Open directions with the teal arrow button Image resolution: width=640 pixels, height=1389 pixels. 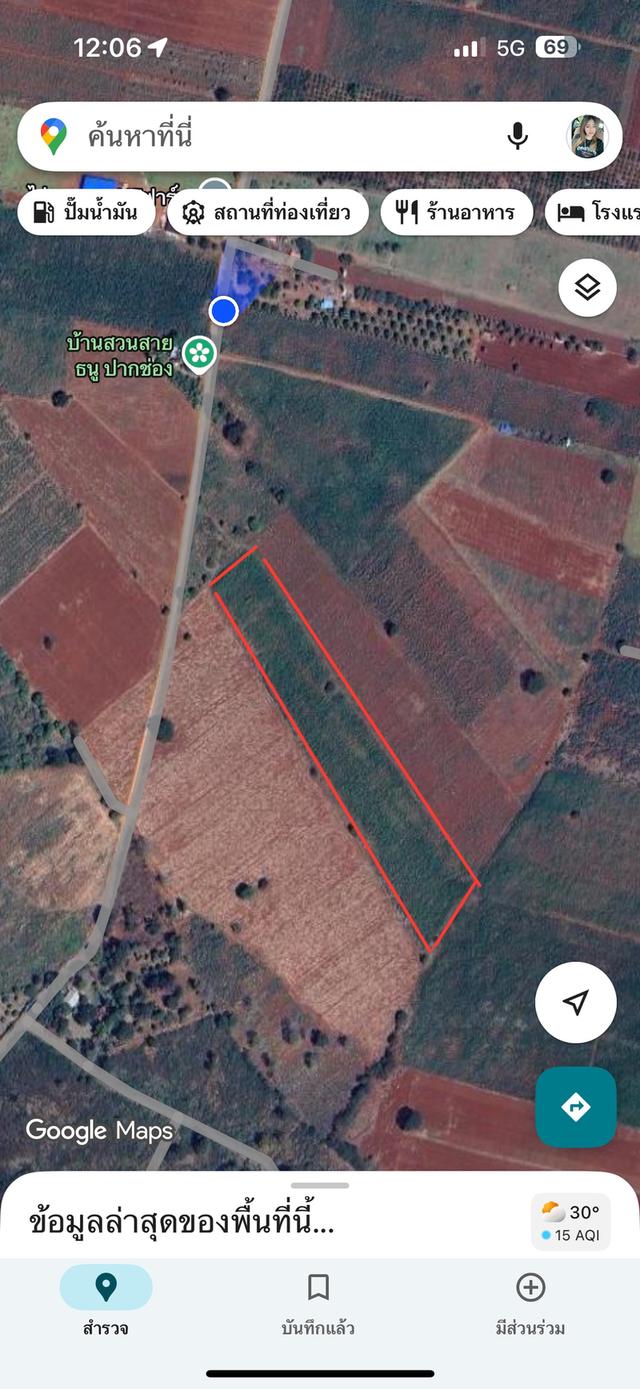click(576, 1107)
